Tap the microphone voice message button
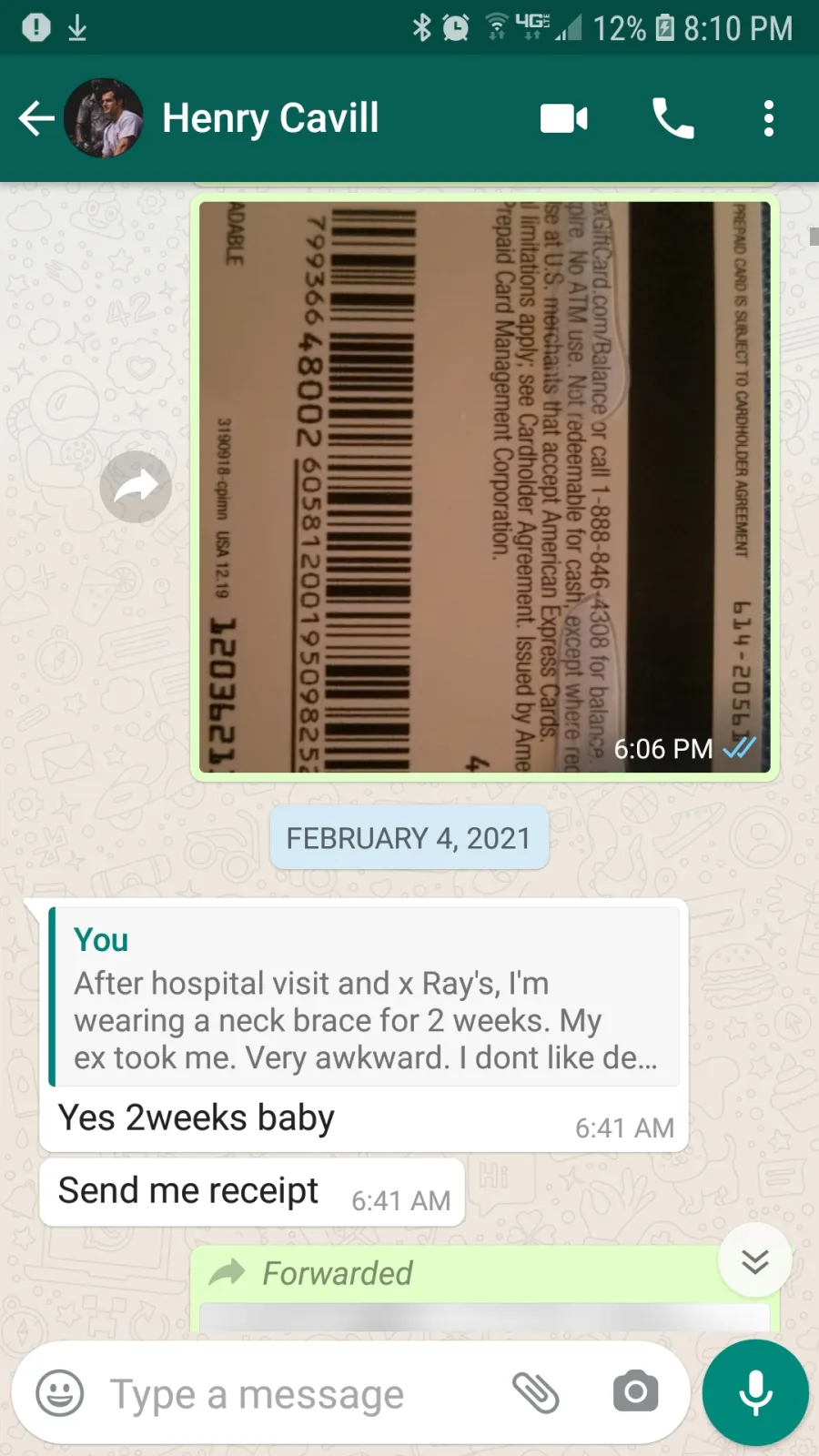The width and height of the screenshot is (819, 1456). pyautogui.click(x=755, y=1392)
